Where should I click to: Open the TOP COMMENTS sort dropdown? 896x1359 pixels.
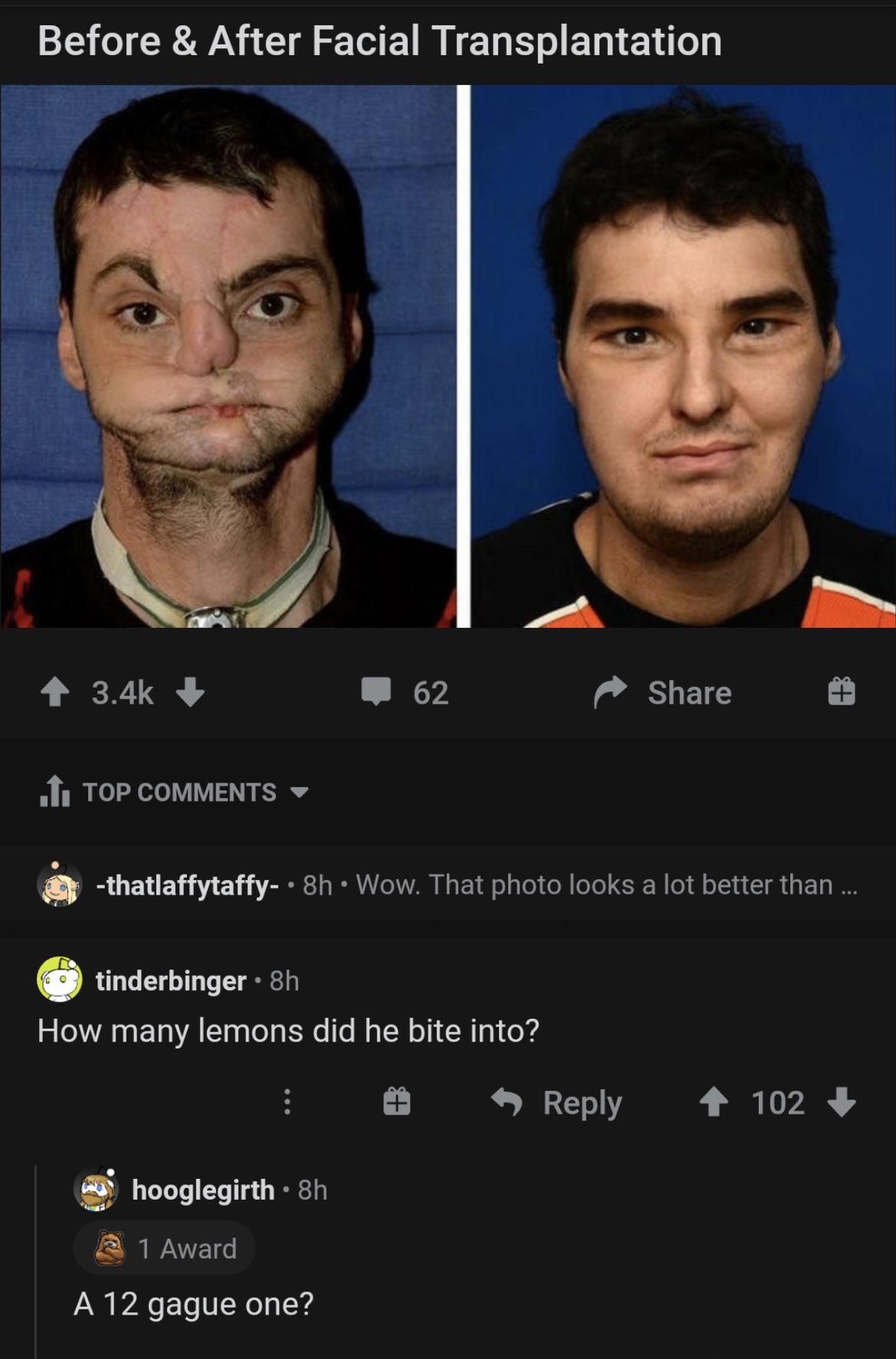pos(298,793)
